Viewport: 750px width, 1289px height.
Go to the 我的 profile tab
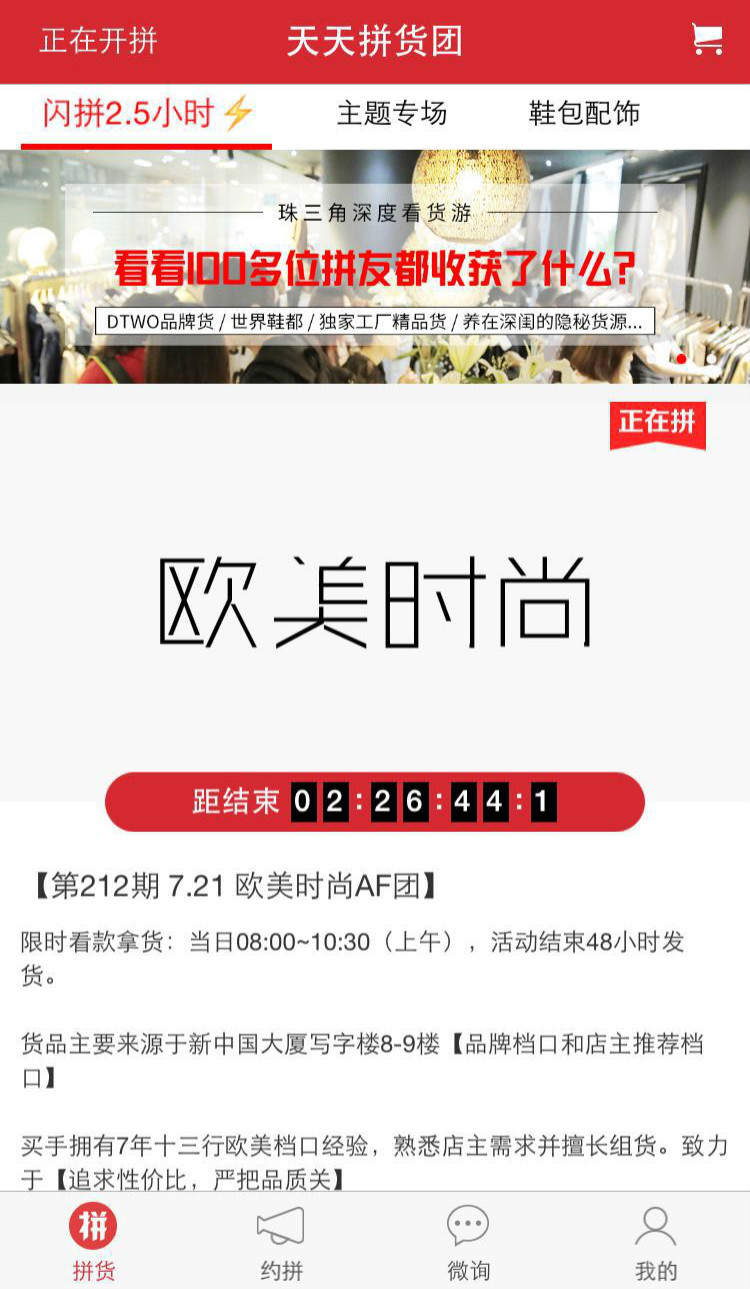(656, 1241)
